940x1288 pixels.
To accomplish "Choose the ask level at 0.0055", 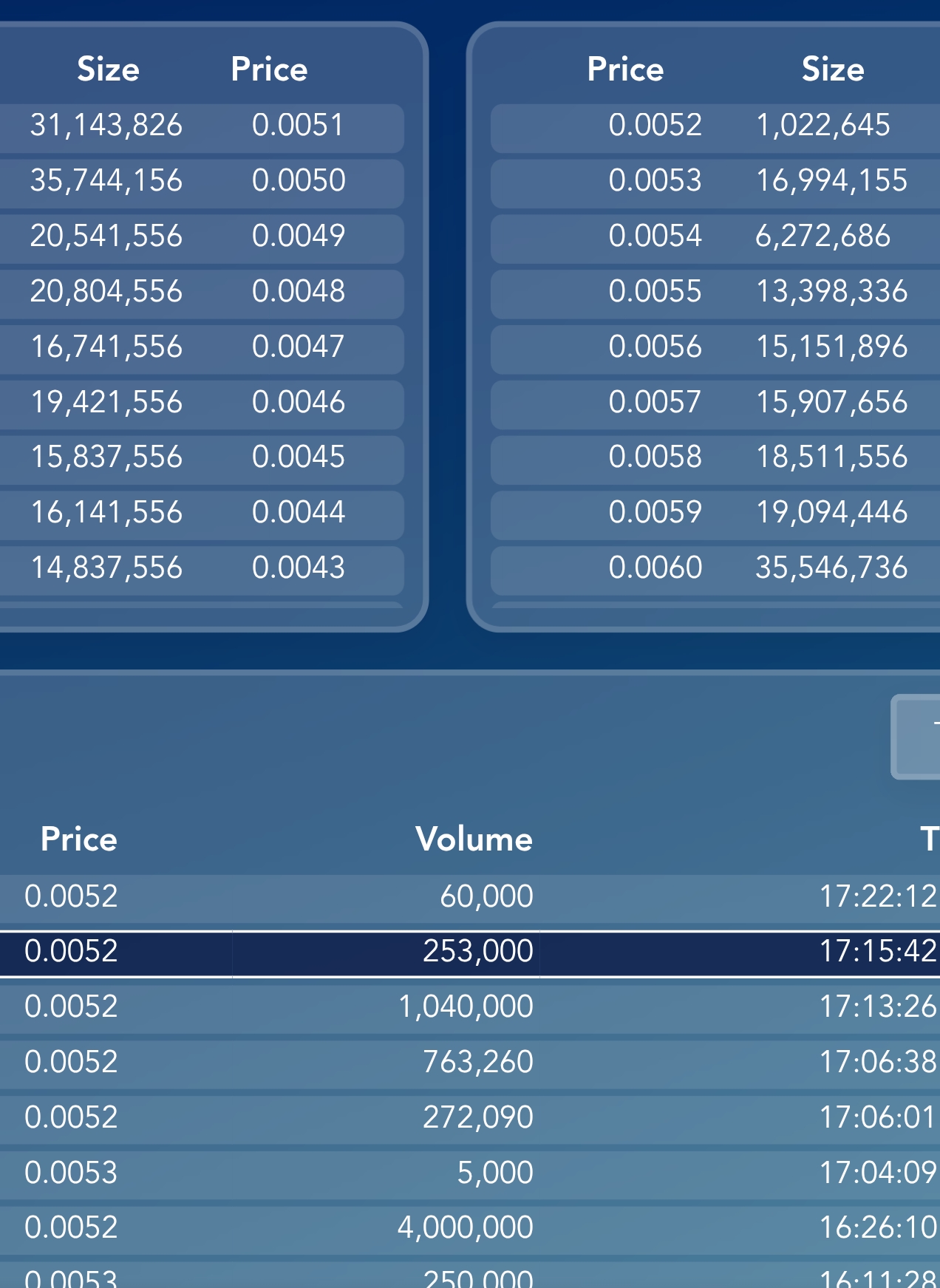I will pos(713,291).
